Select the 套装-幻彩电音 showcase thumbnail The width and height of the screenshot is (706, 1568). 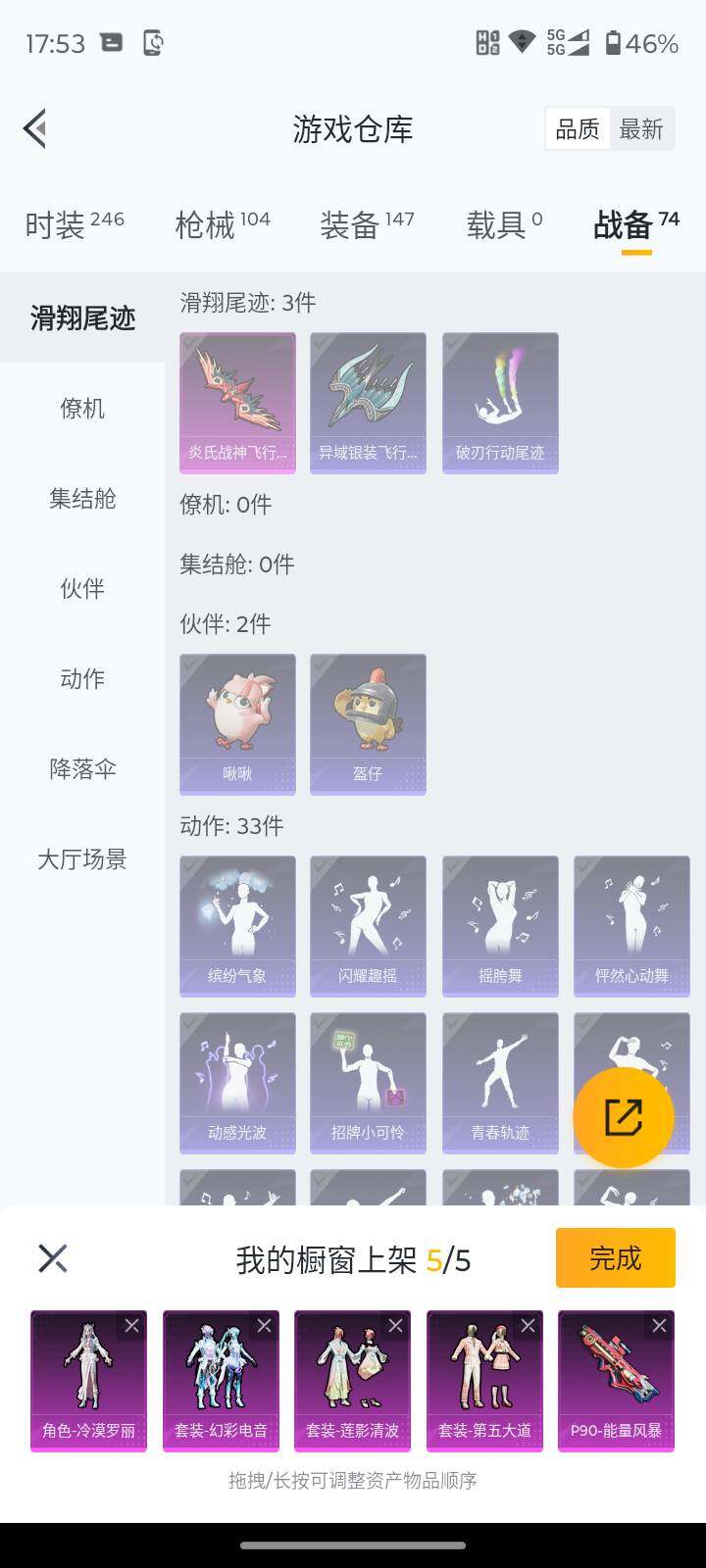[x=220, y=1380]
